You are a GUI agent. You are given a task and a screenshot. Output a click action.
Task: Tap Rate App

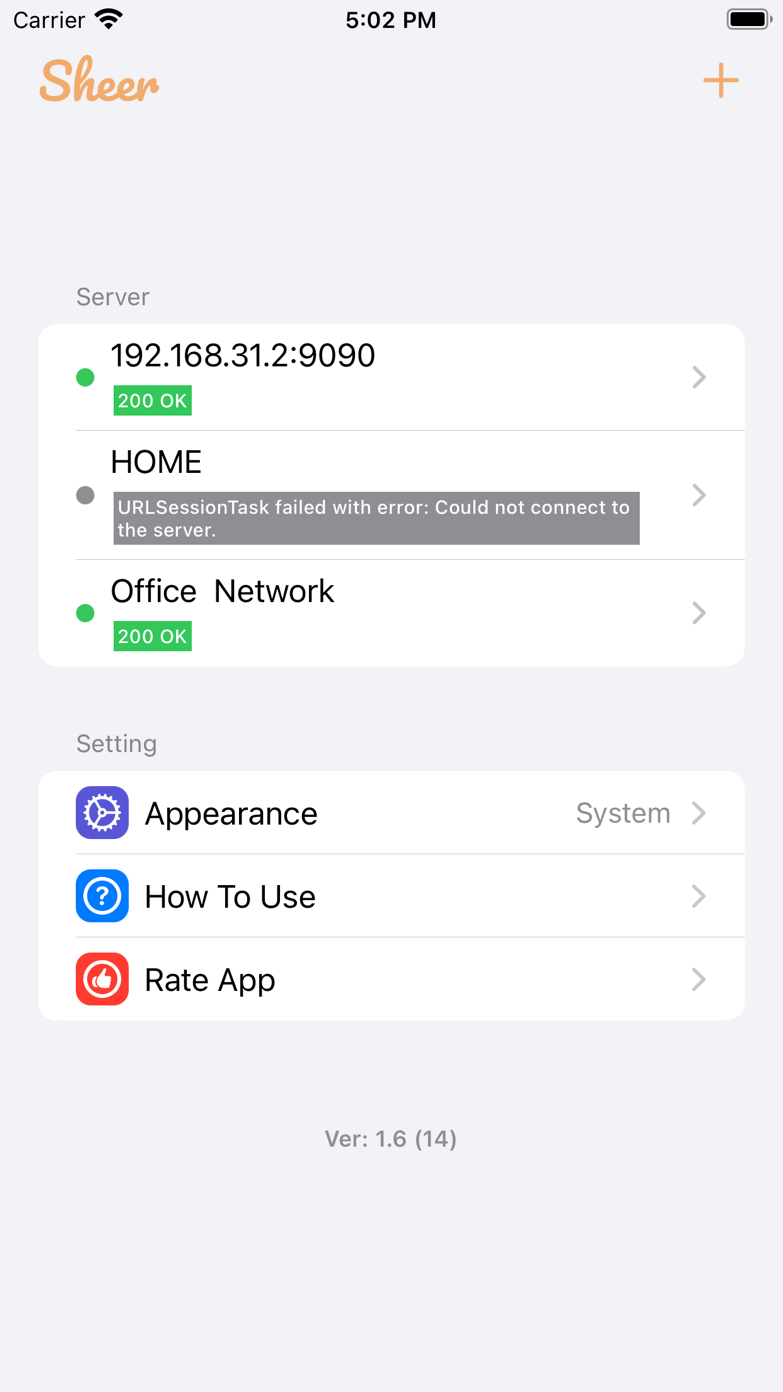(x=390, y=979)
